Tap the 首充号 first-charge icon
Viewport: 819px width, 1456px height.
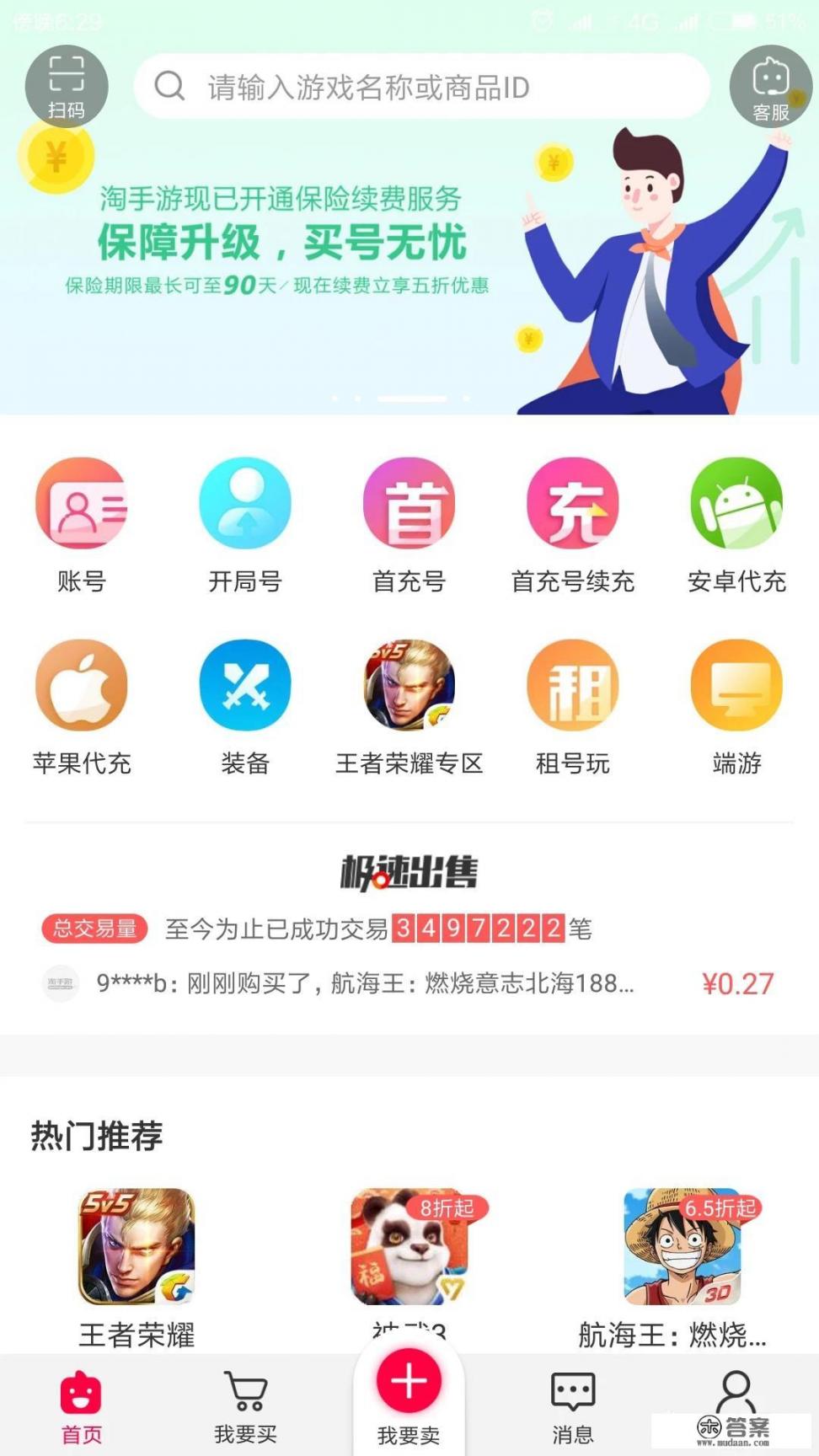[409, 503]
